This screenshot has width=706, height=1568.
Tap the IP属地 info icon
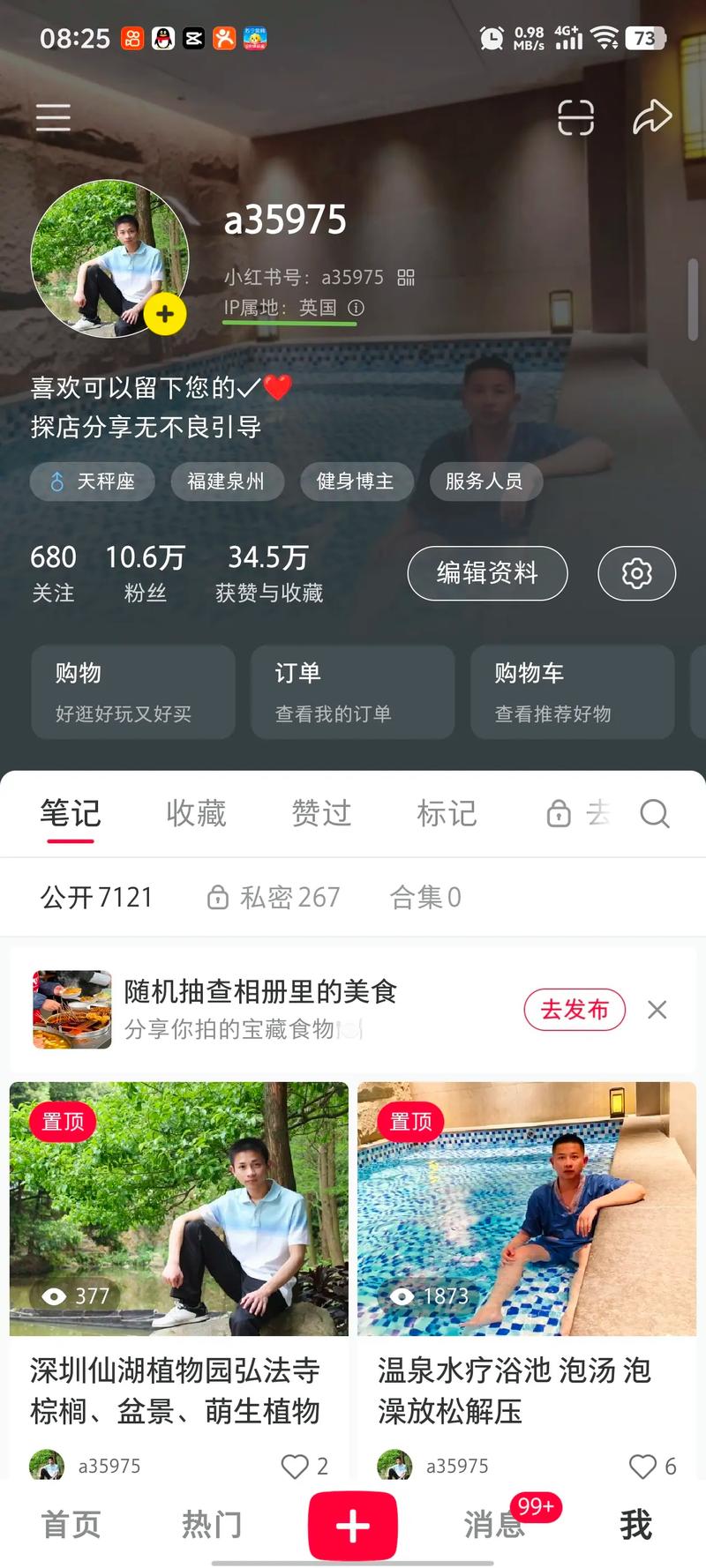pos(356,308)
